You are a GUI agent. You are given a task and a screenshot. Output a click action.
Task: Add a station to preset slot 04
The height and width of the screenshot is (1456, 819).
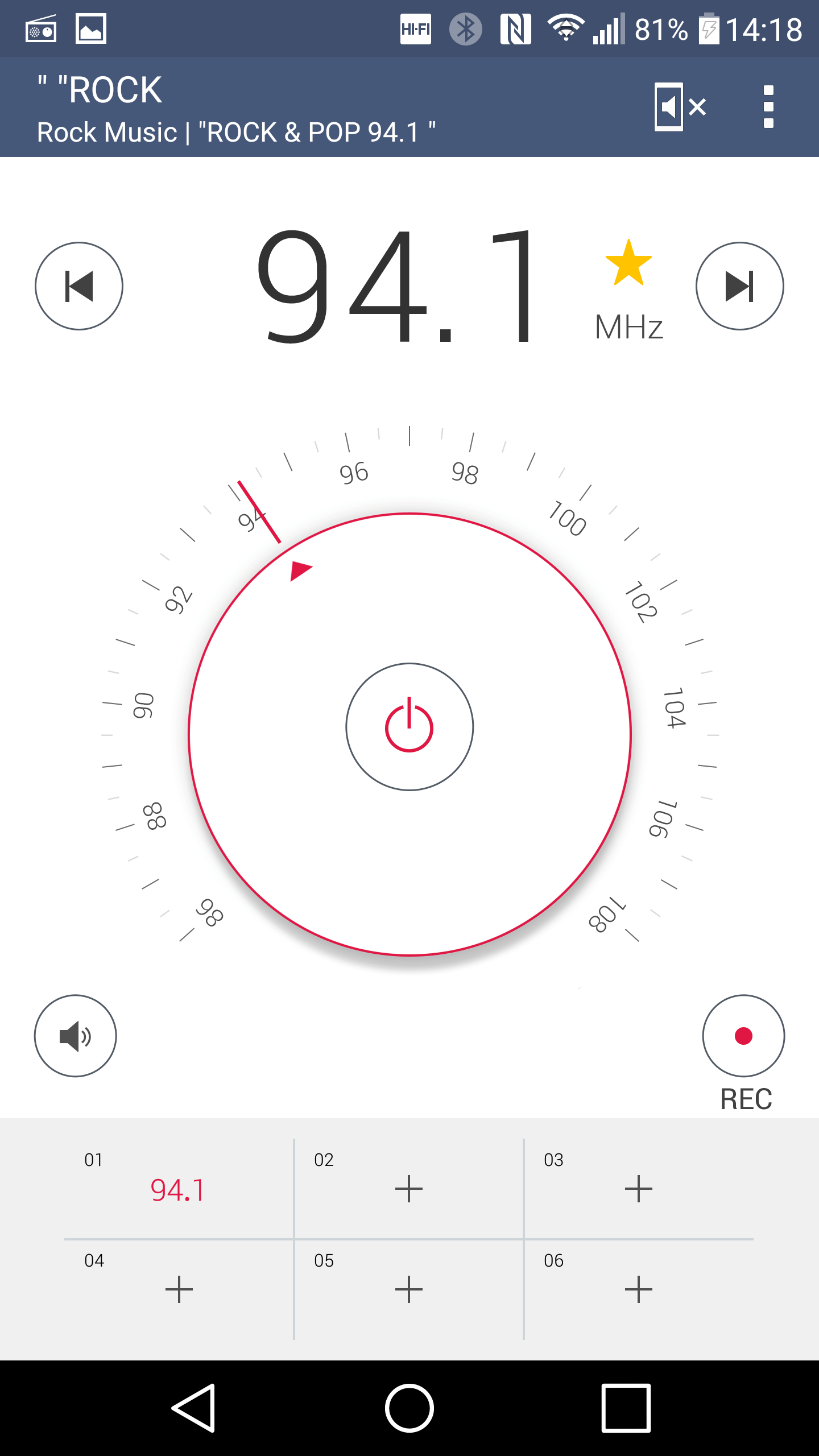[179, 1289]
